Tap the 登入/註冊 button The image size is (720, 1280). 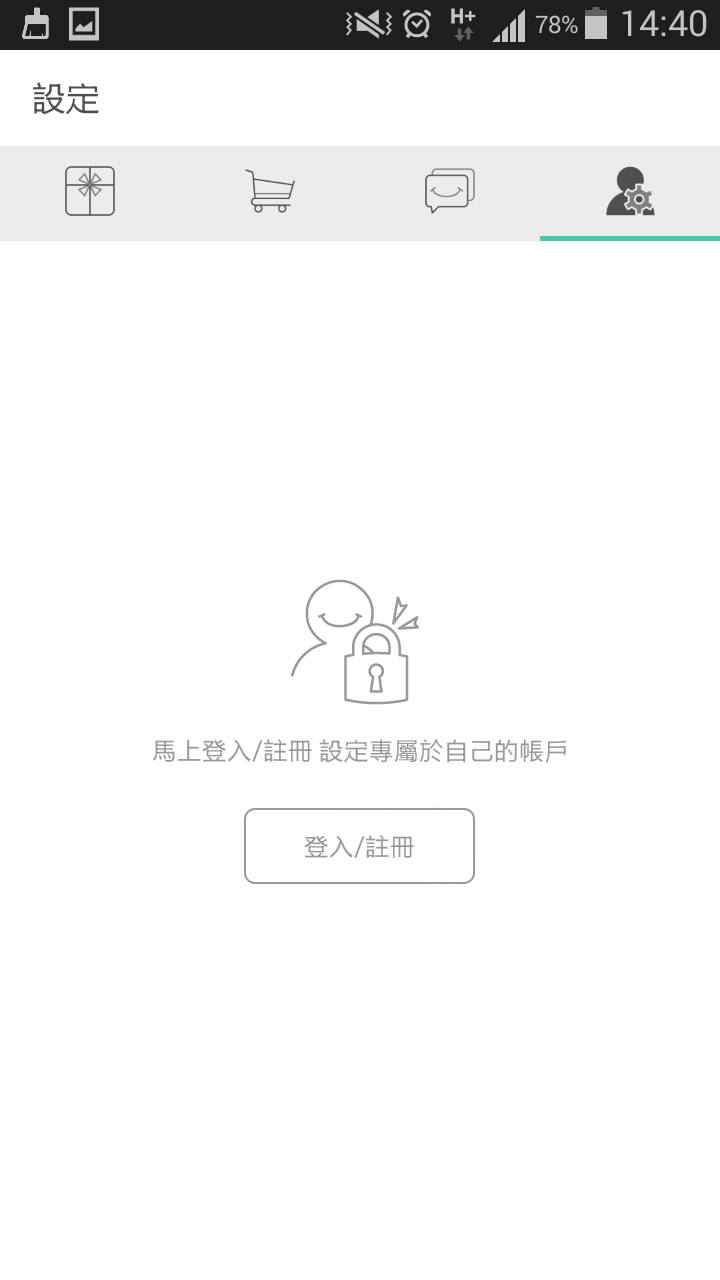[x=359, y=846]
